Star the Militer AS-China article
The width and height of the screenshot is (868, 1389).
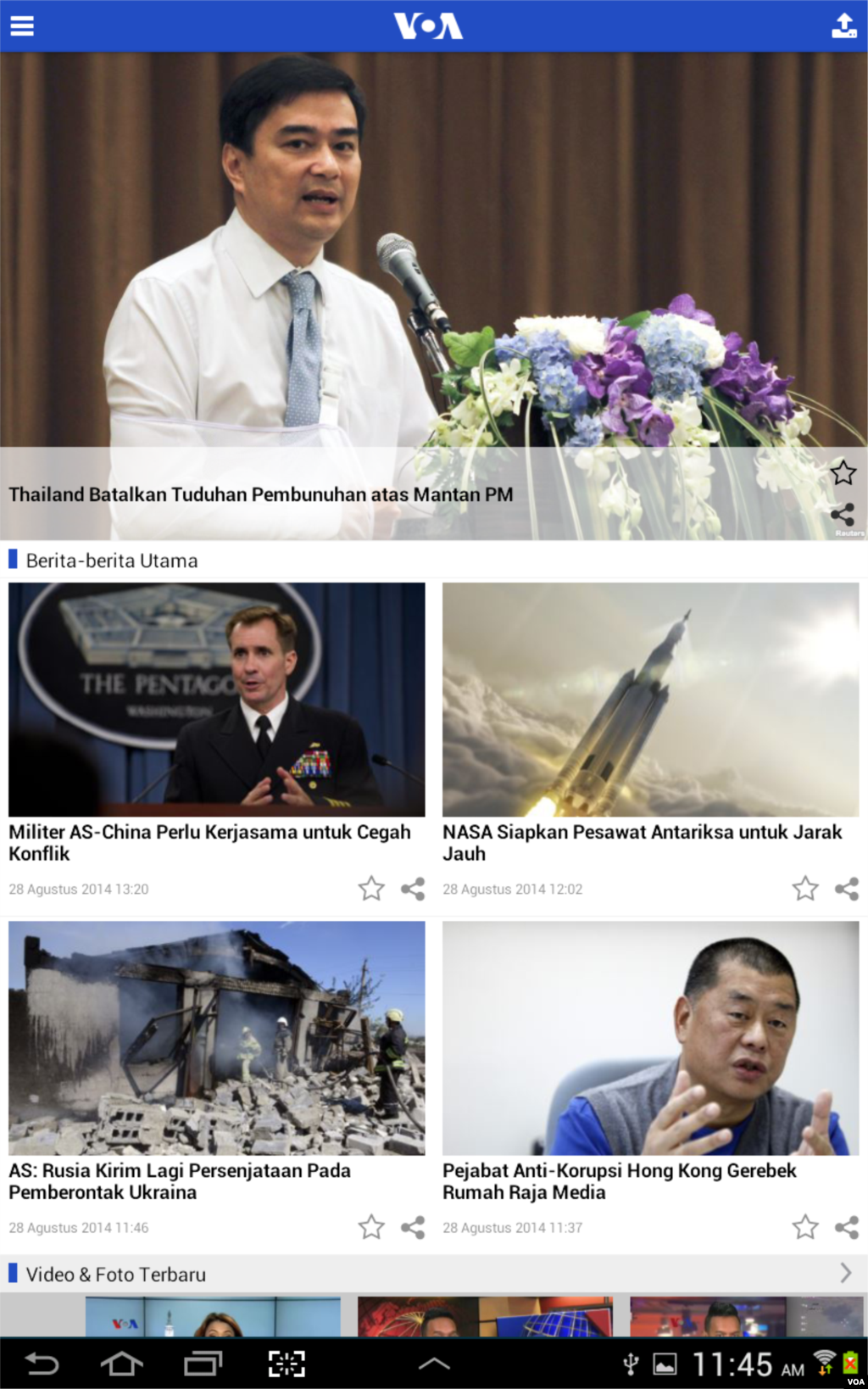tap(371, 889)
